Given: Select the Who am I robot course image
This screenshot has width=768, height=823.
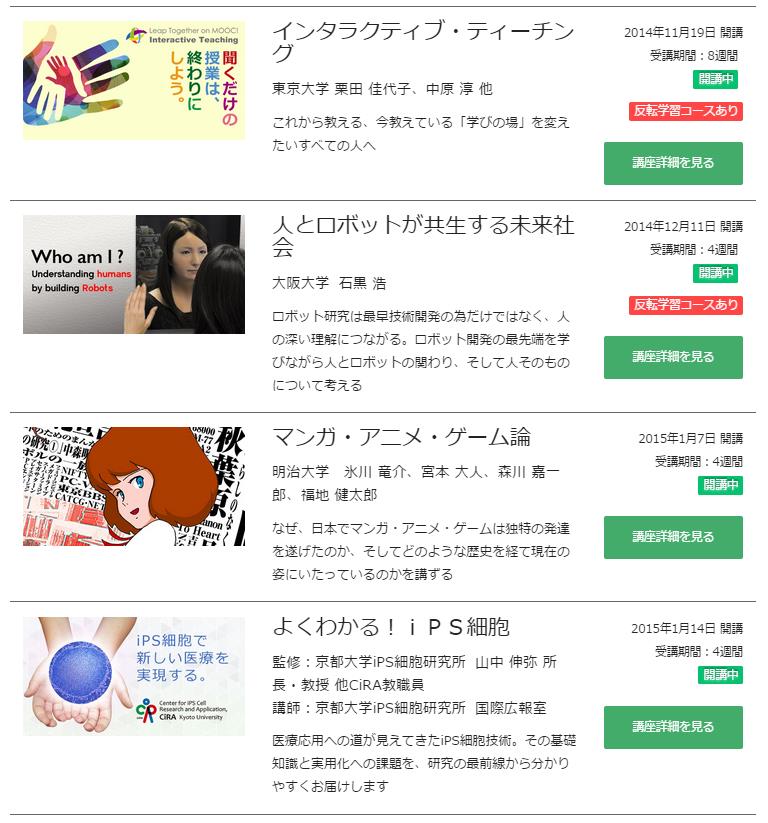Looking at the screenshot, I should point(134,274).
